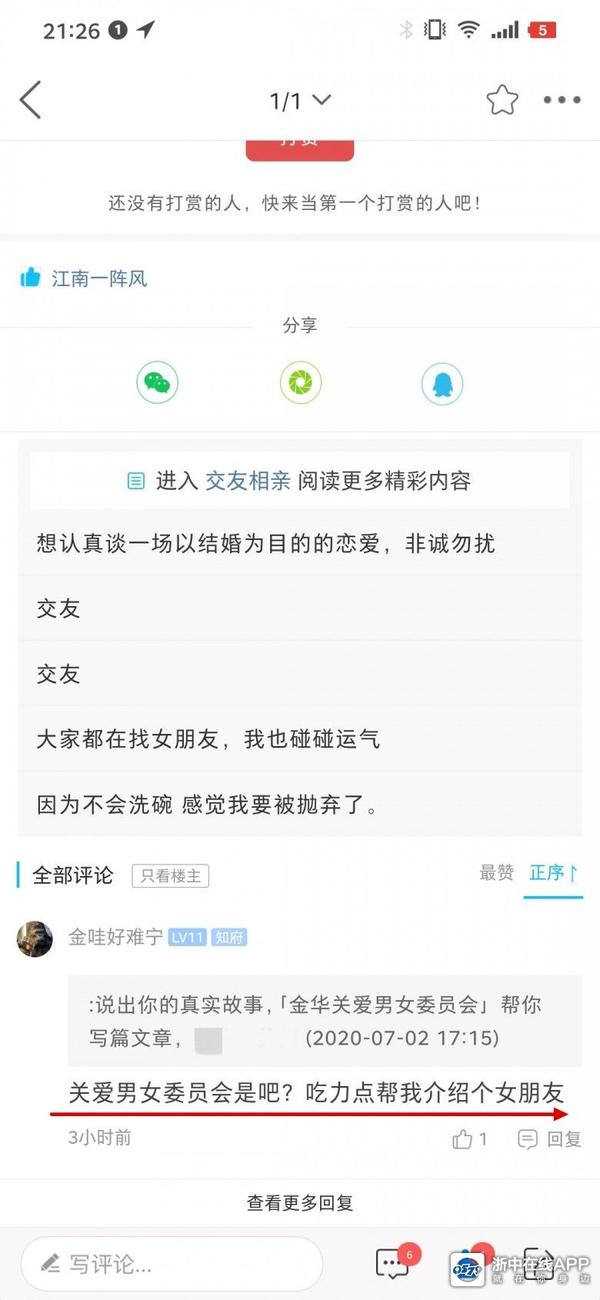Open the post 想认真谈一场以结婚为目的的恋爱

coord(265,543)
